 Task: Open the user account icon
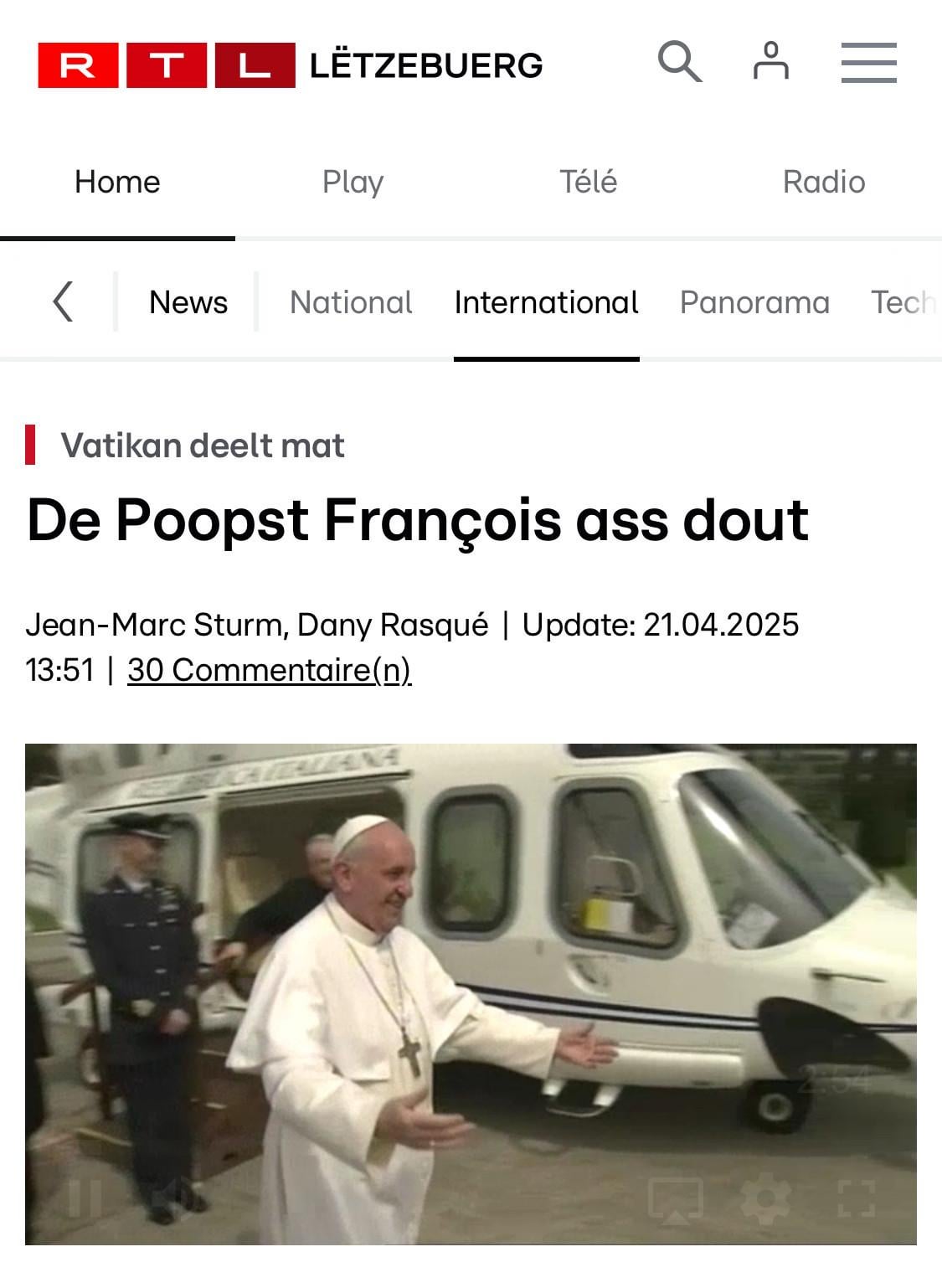point(770,62)
